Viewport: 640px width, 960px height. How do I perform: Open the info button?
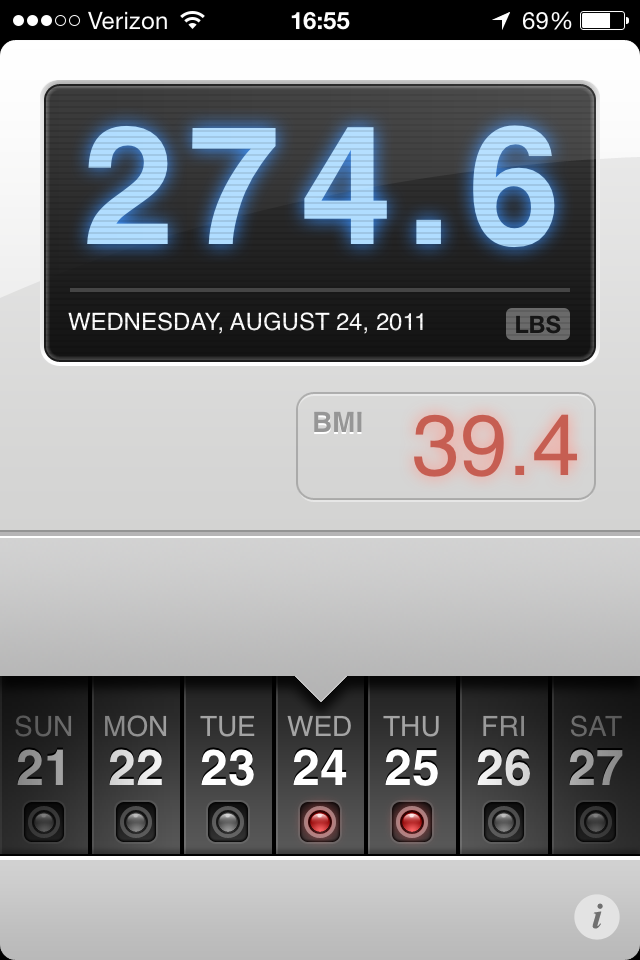[x=597, y=916]
